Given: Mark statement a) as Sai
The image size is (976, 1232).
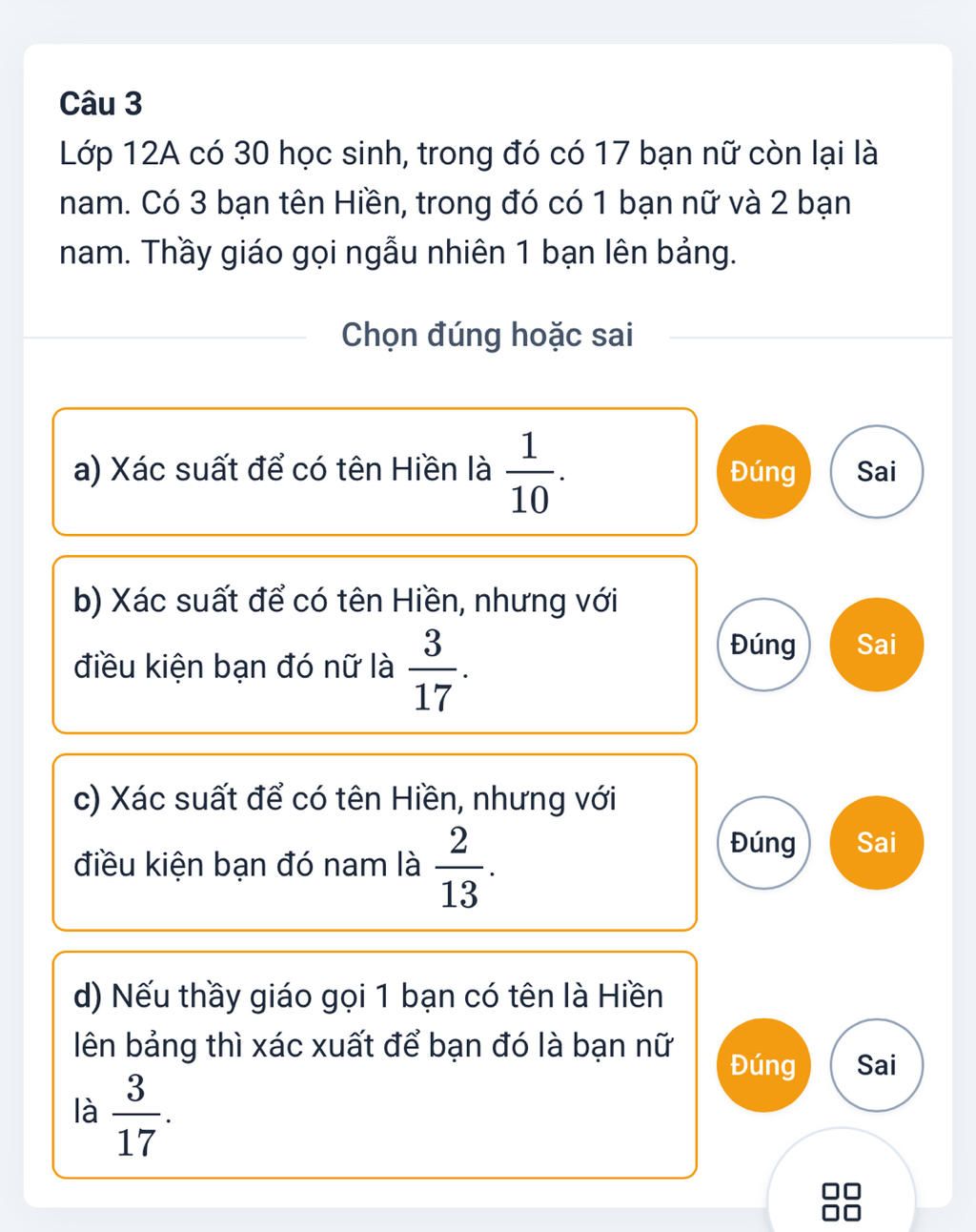Looking at the screenshot, I should coord(876,471).
